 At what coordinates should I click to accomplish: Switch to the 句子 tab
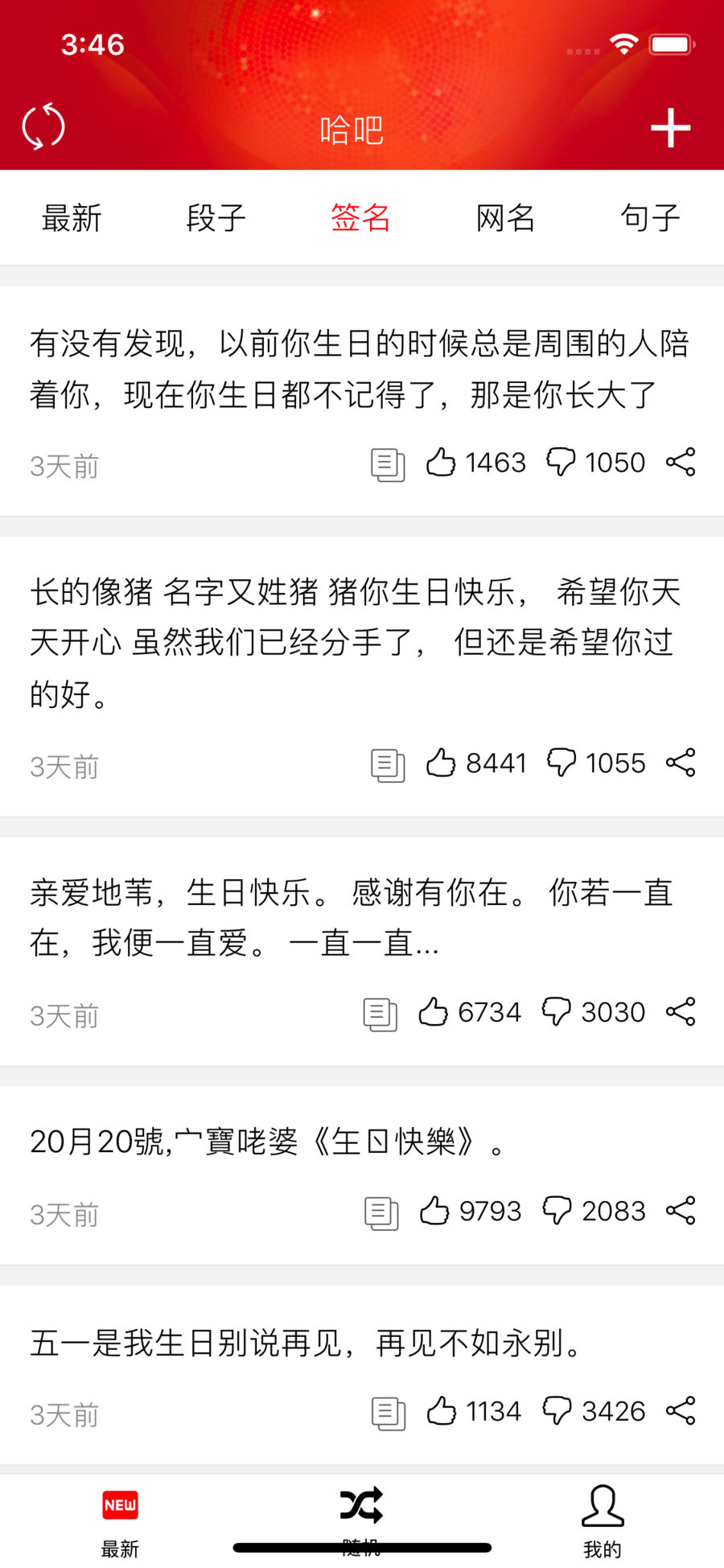[650, 218]
